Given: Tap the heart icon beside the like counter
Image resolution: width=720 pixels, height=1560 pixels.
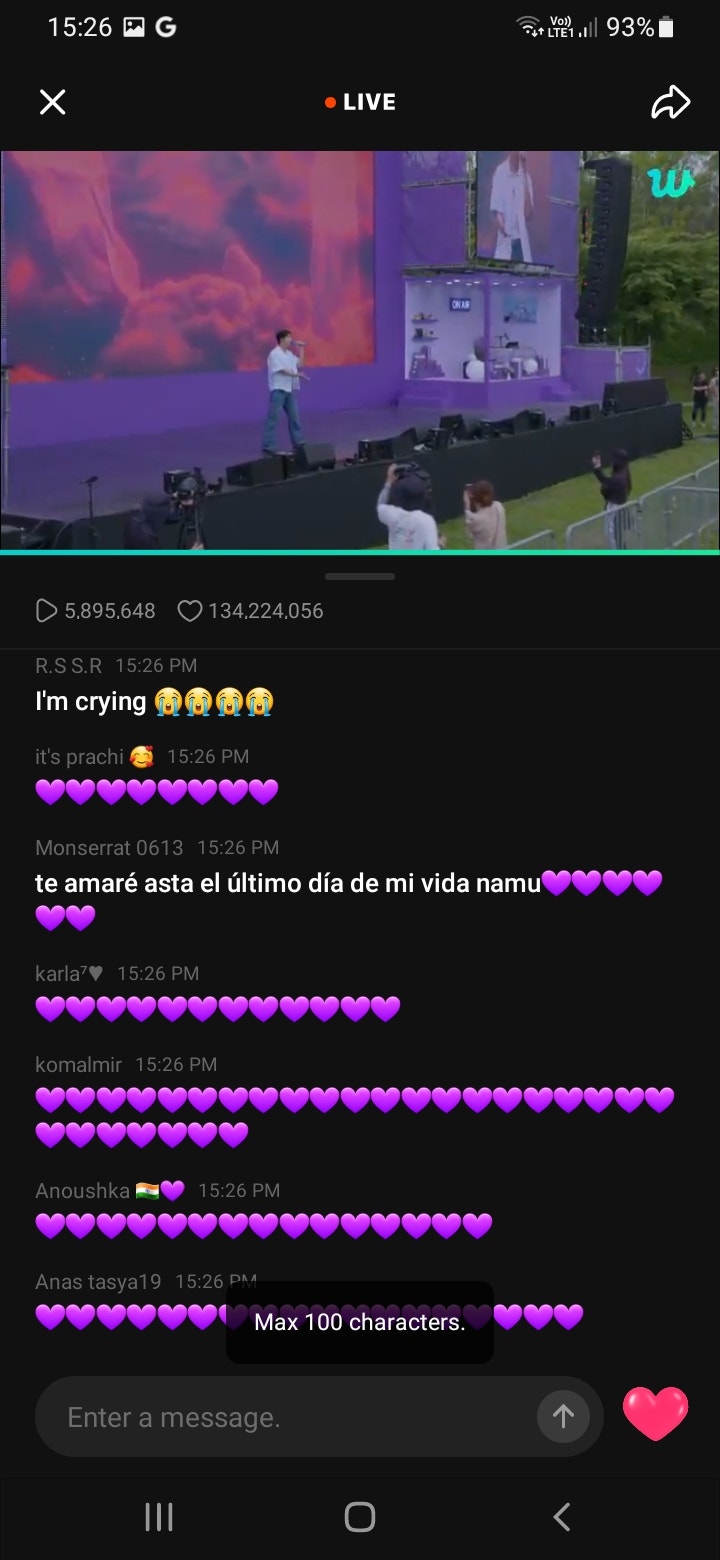Looking at the screenshot, I should point(189,610).
